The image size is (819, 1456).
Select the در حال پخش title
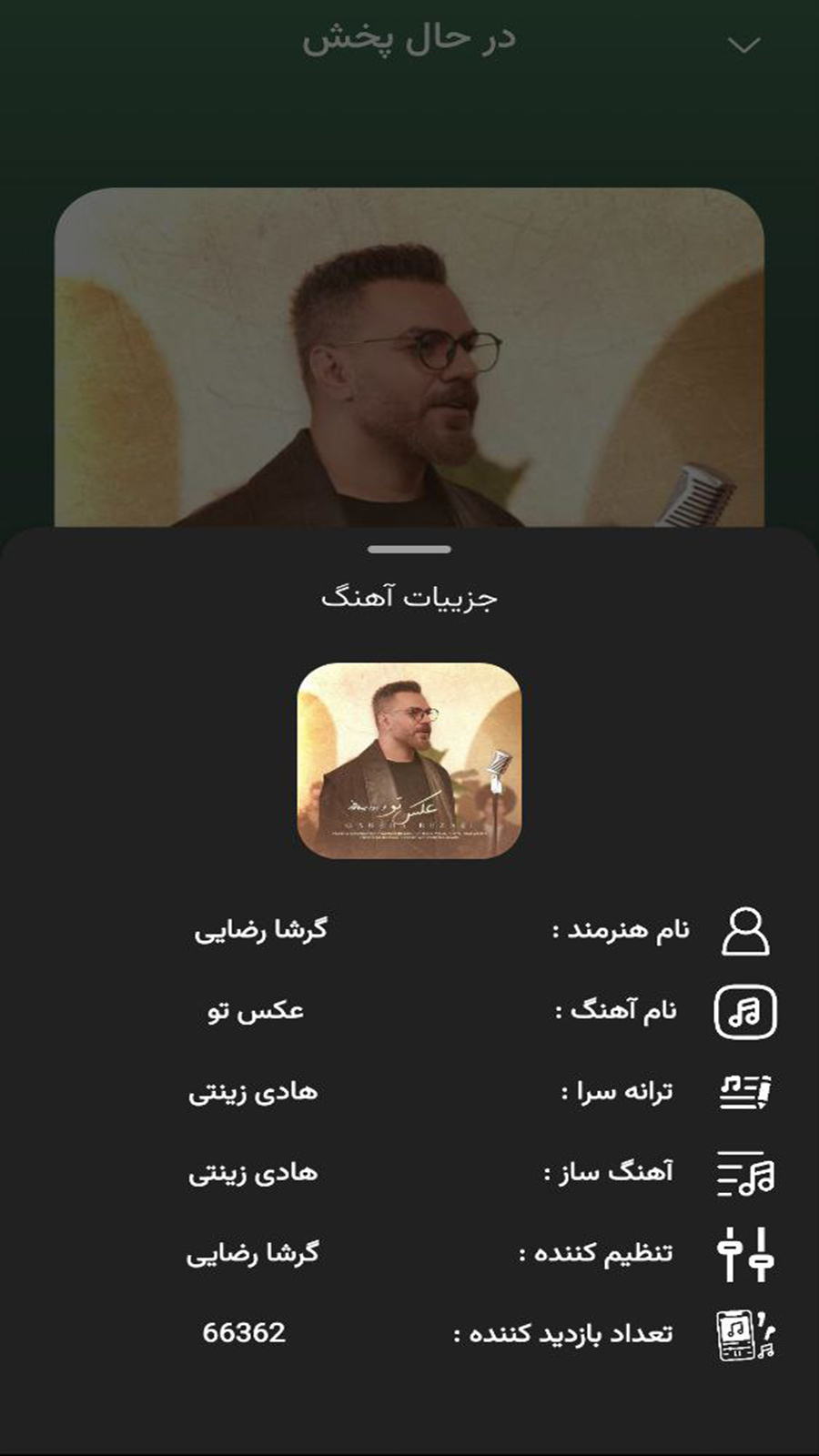pos(409,36)
